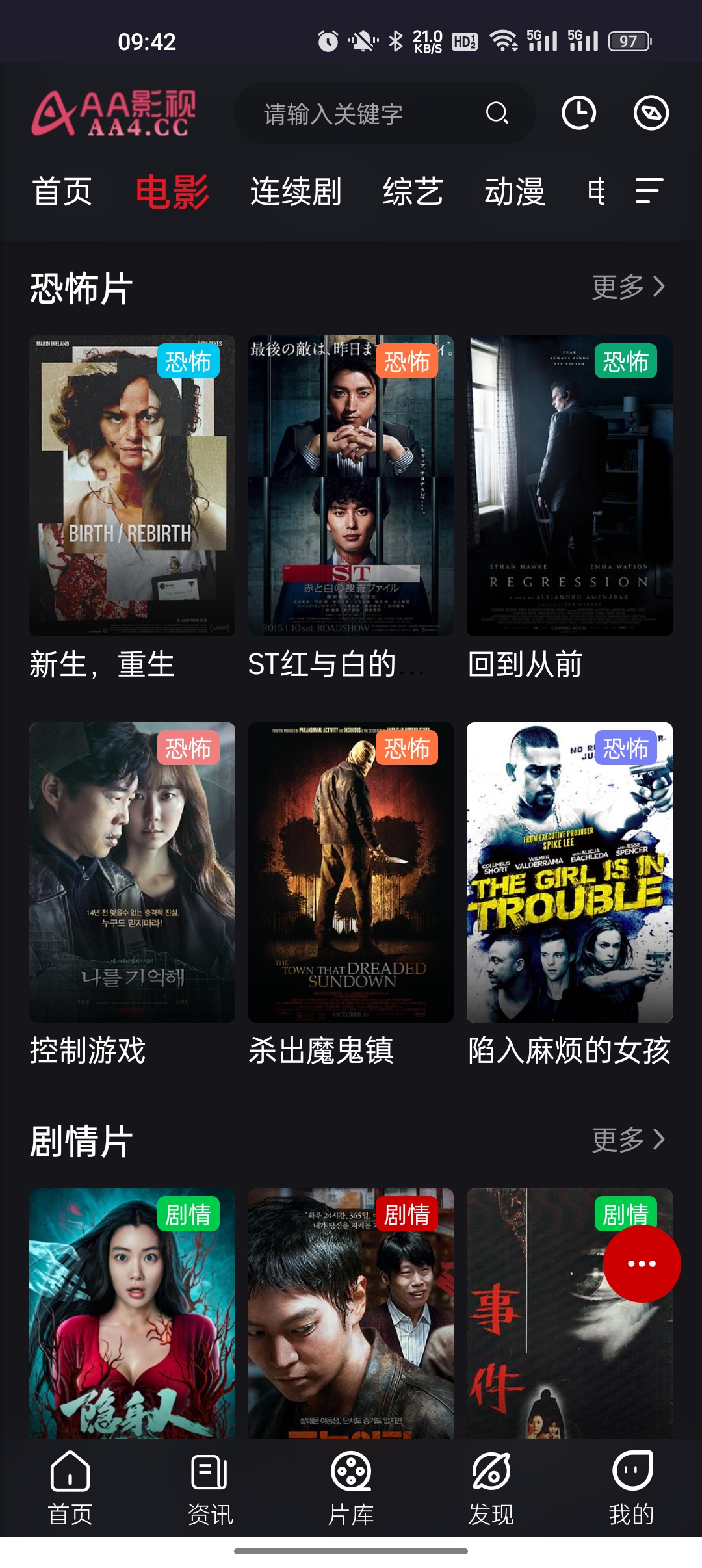
Task: Go to the 动漫 tab
Action: (515, 192)
